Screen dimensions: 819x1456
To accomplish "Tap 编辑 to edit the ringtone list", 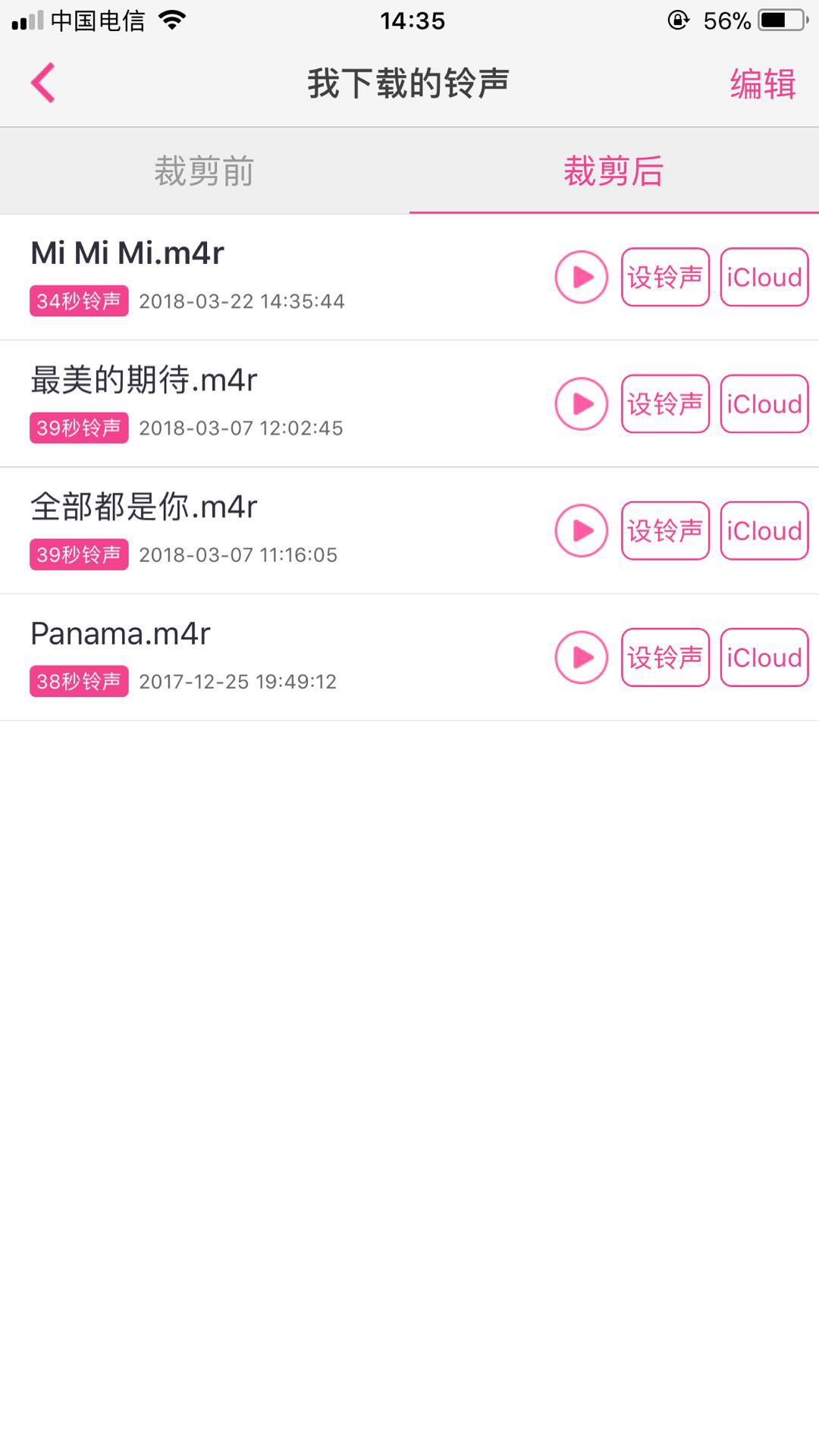I will point(762,82).
